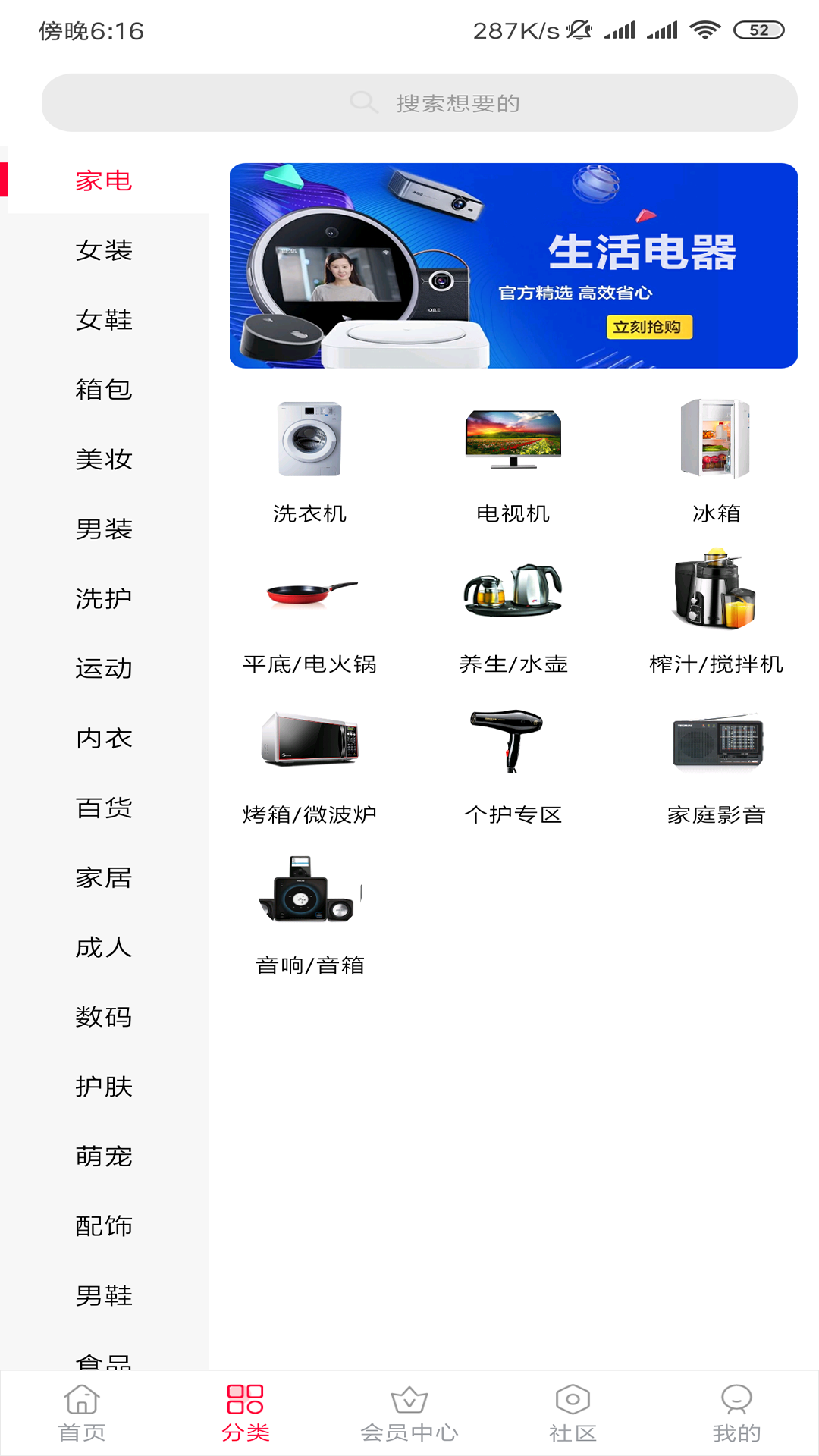Open the 家庭影音 category
Viewport: 819px width, 1456px height.
coord(716,764)
